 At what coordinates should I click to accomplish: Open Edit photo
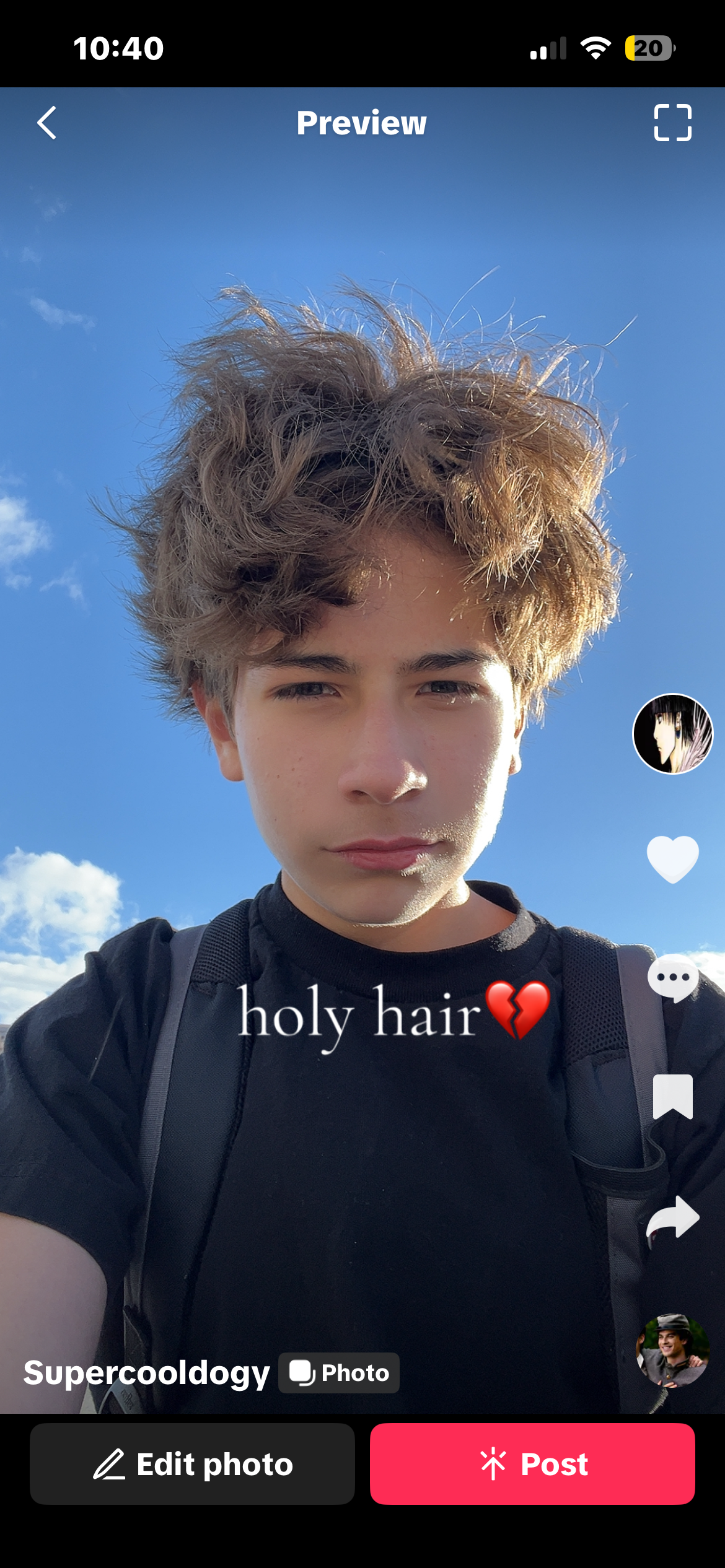[x=192, y=1464]
